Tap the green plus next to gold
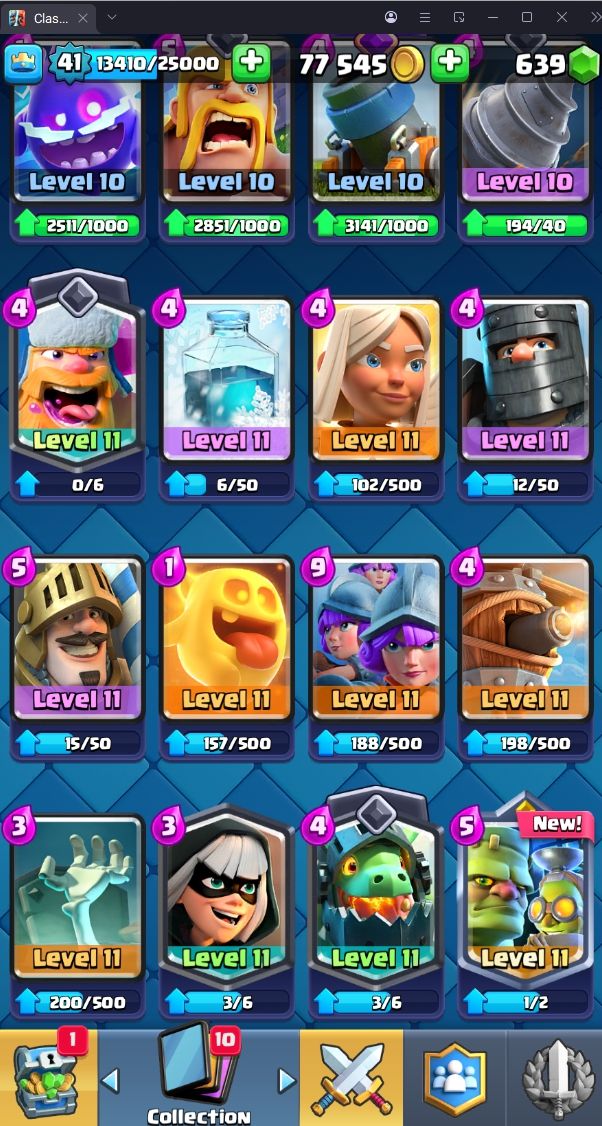The image size is (602, 1126). [x=451, y=63]
